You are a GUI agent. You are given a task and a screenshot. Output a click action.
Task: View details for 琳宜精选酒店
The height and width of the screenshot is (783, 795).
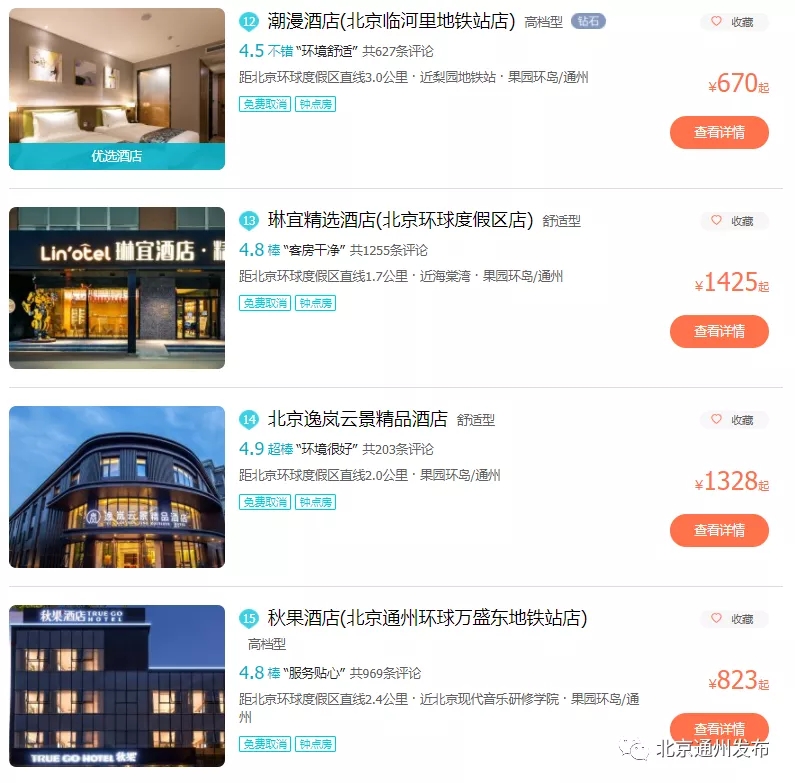point(719,331)
